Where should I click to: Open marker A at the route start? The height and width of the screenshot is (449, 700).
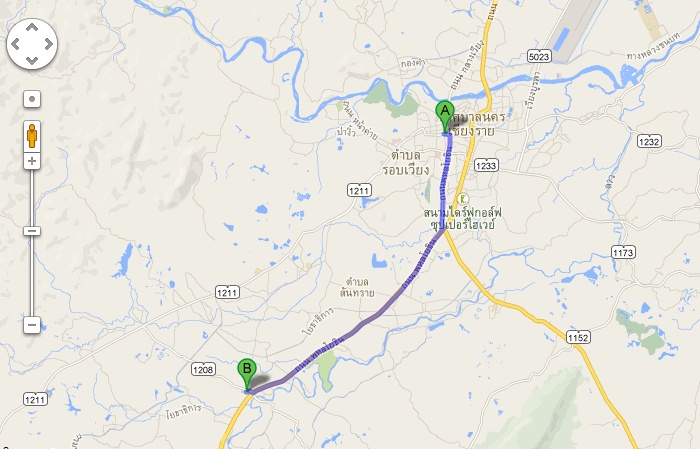[x=446, y=114]
